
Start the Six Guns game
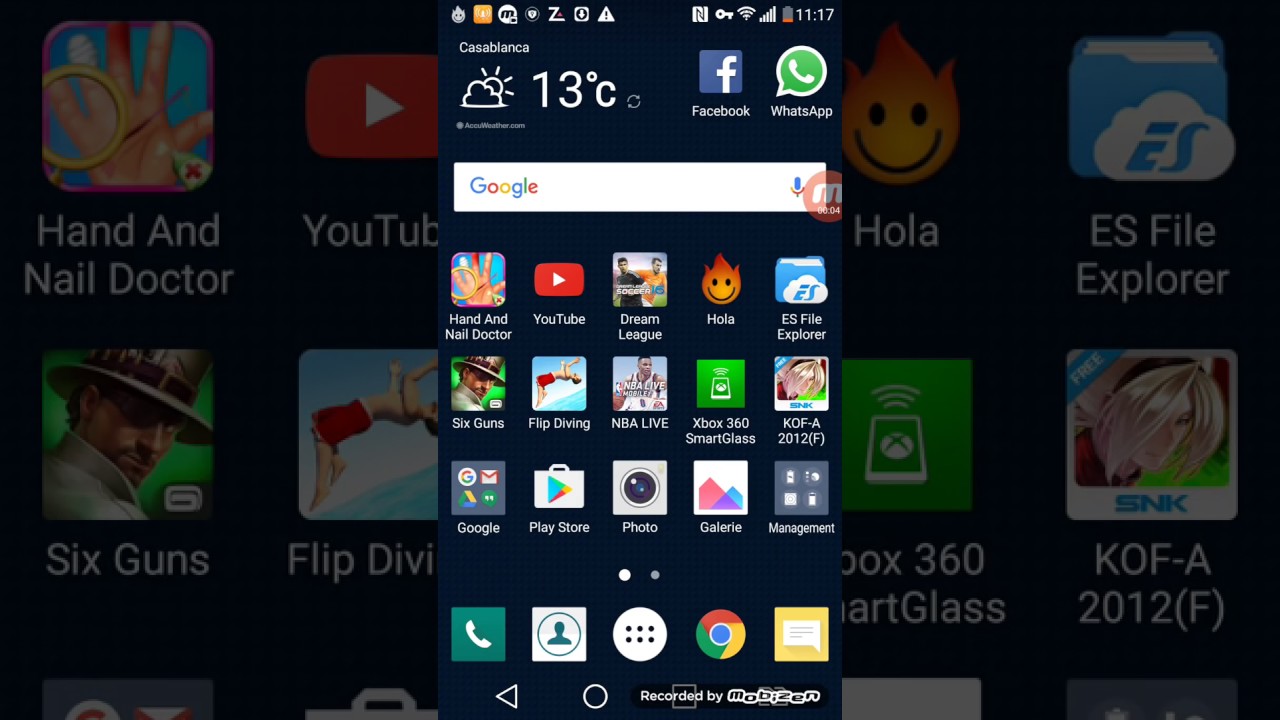pos(478,384)
